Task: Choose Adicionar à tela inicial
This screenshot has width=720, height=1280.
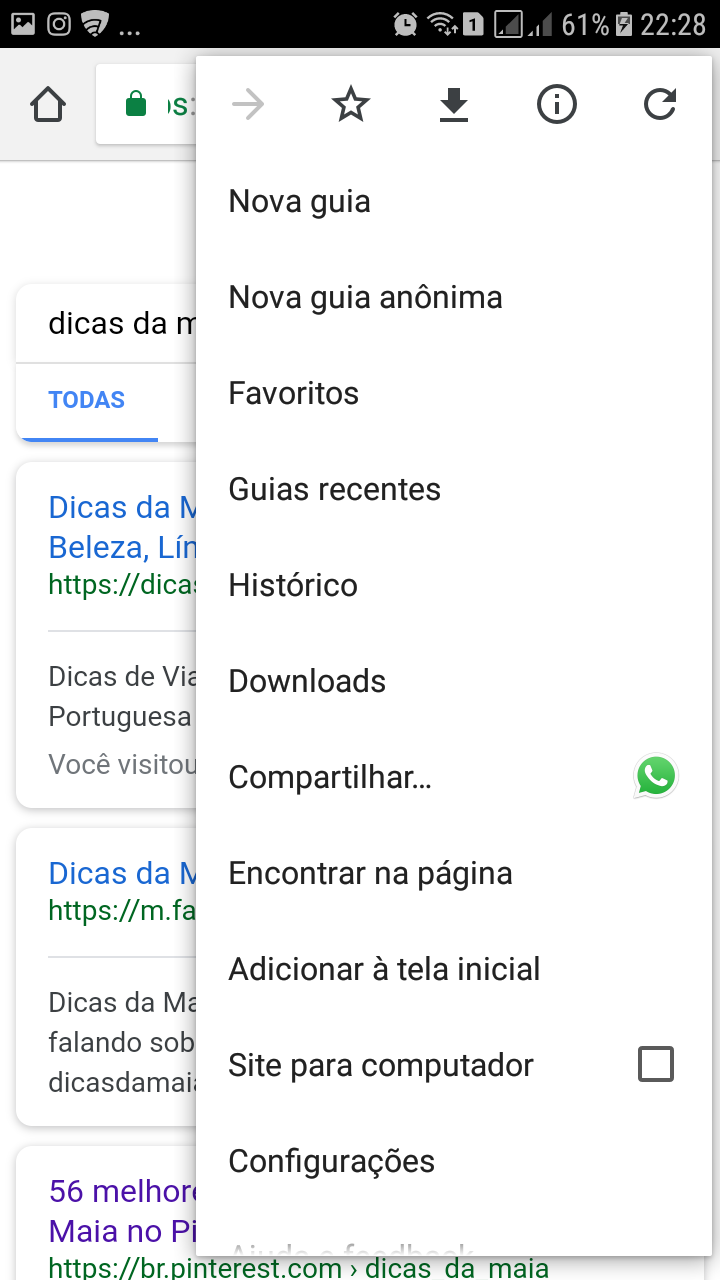Action: (x=385, y=968)
